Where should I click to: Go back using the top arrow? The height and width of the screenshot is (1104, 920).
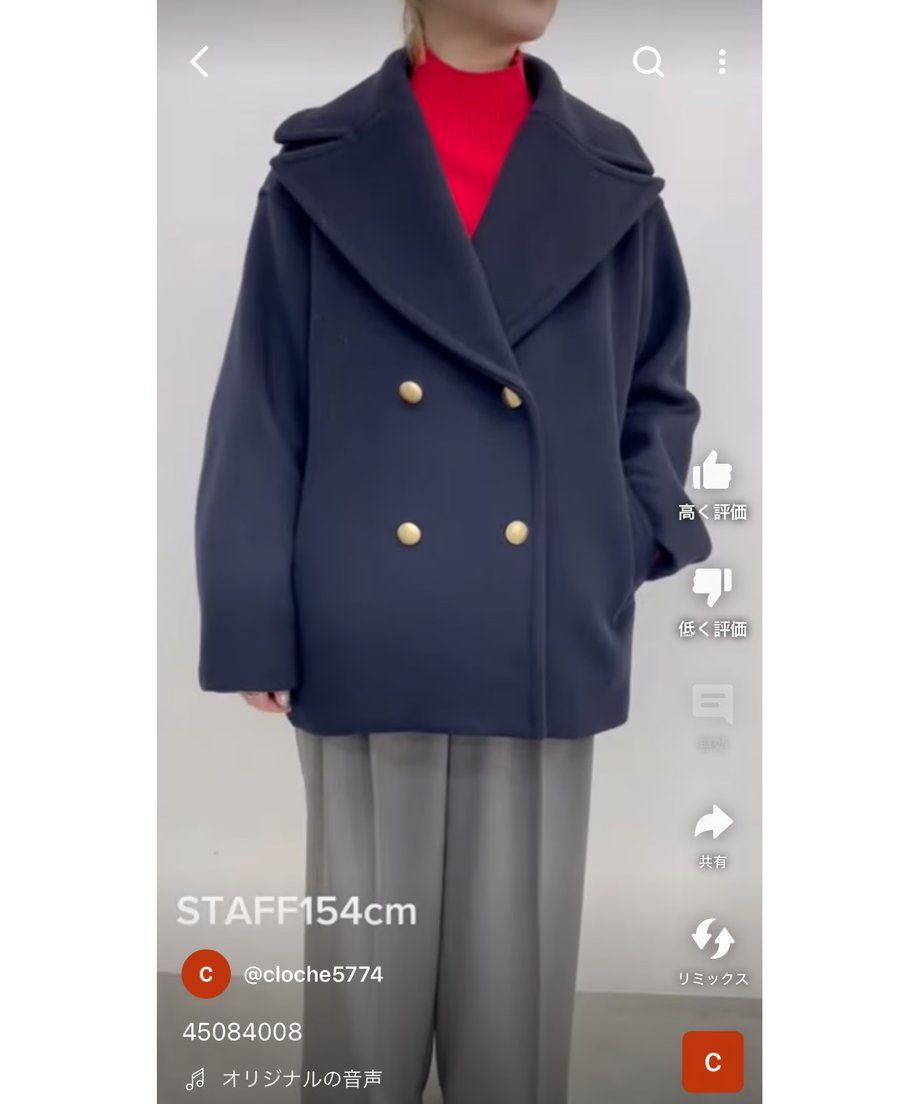tap(200, 62)
